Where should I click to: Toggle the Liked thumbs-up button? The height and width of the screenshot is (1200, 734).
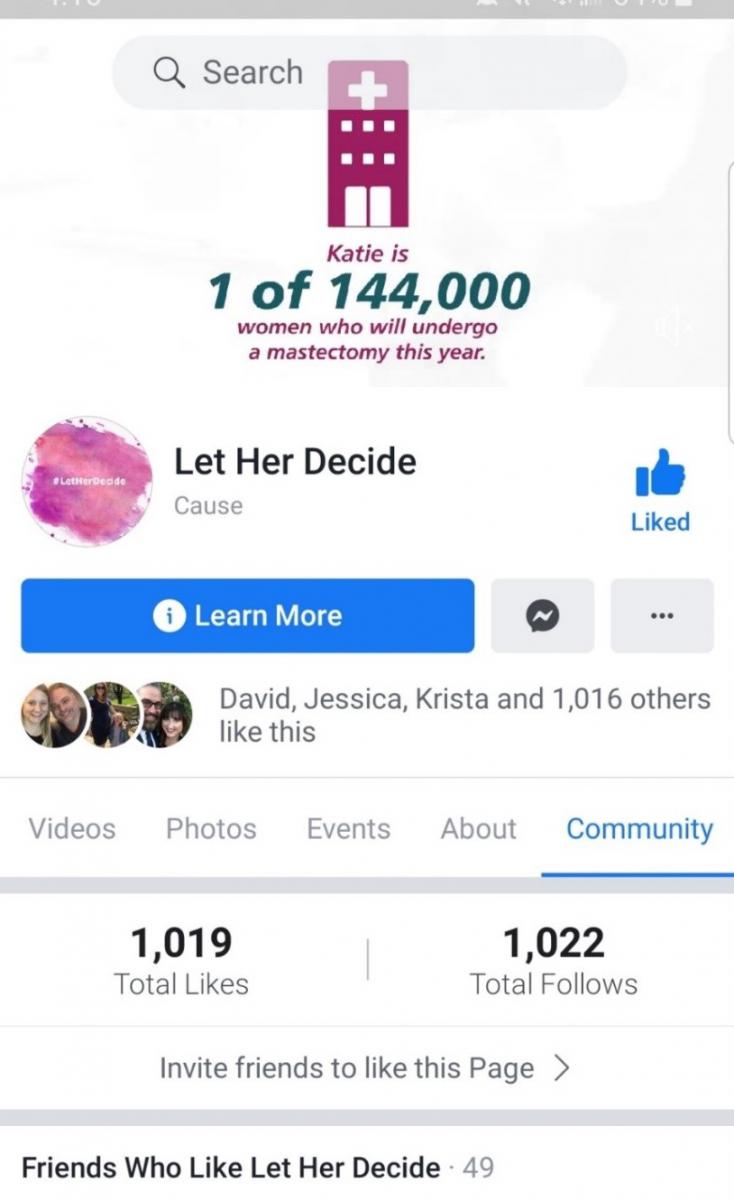click(x=660, y=490)
